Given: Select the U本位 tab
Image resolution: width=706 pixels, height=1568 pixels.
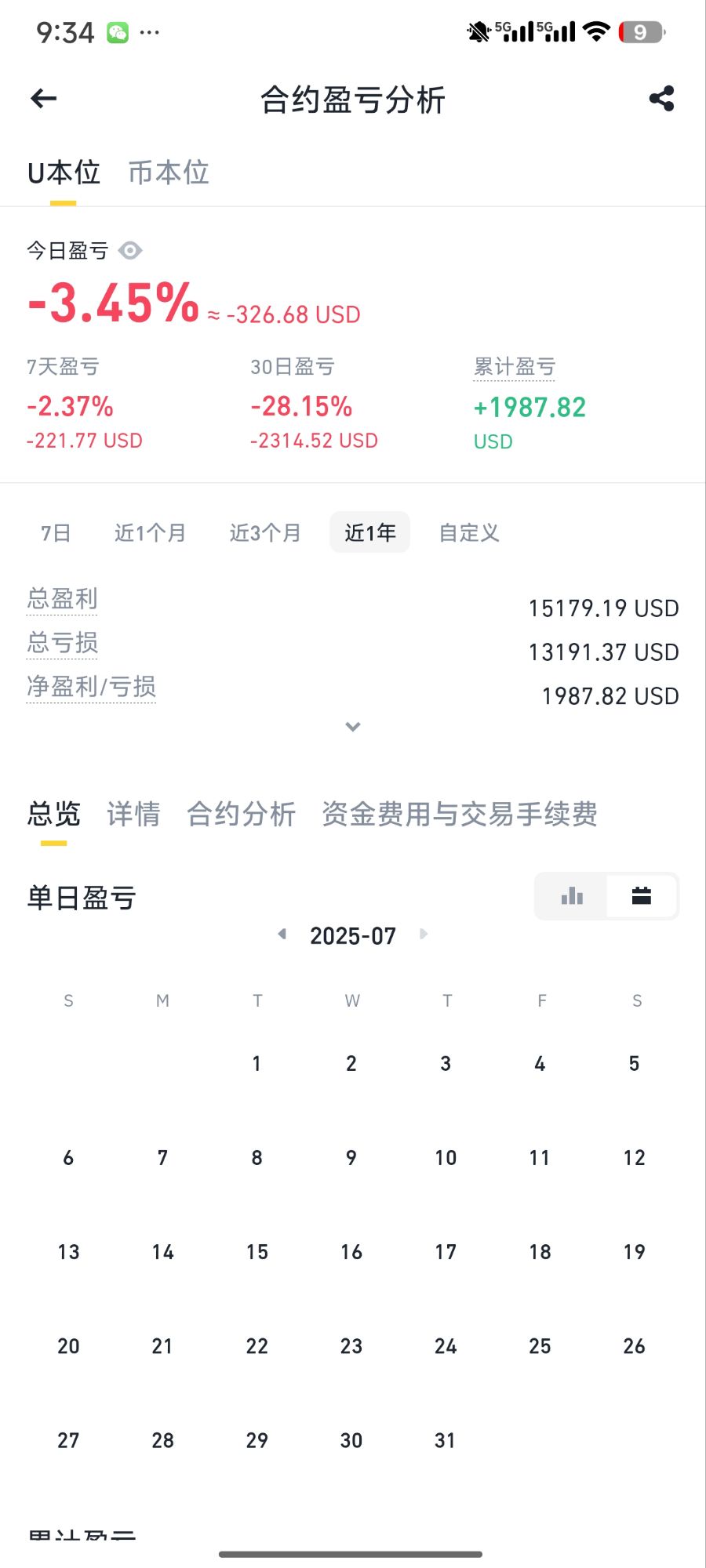Looking at the screenshot, I should click(64, 172).
